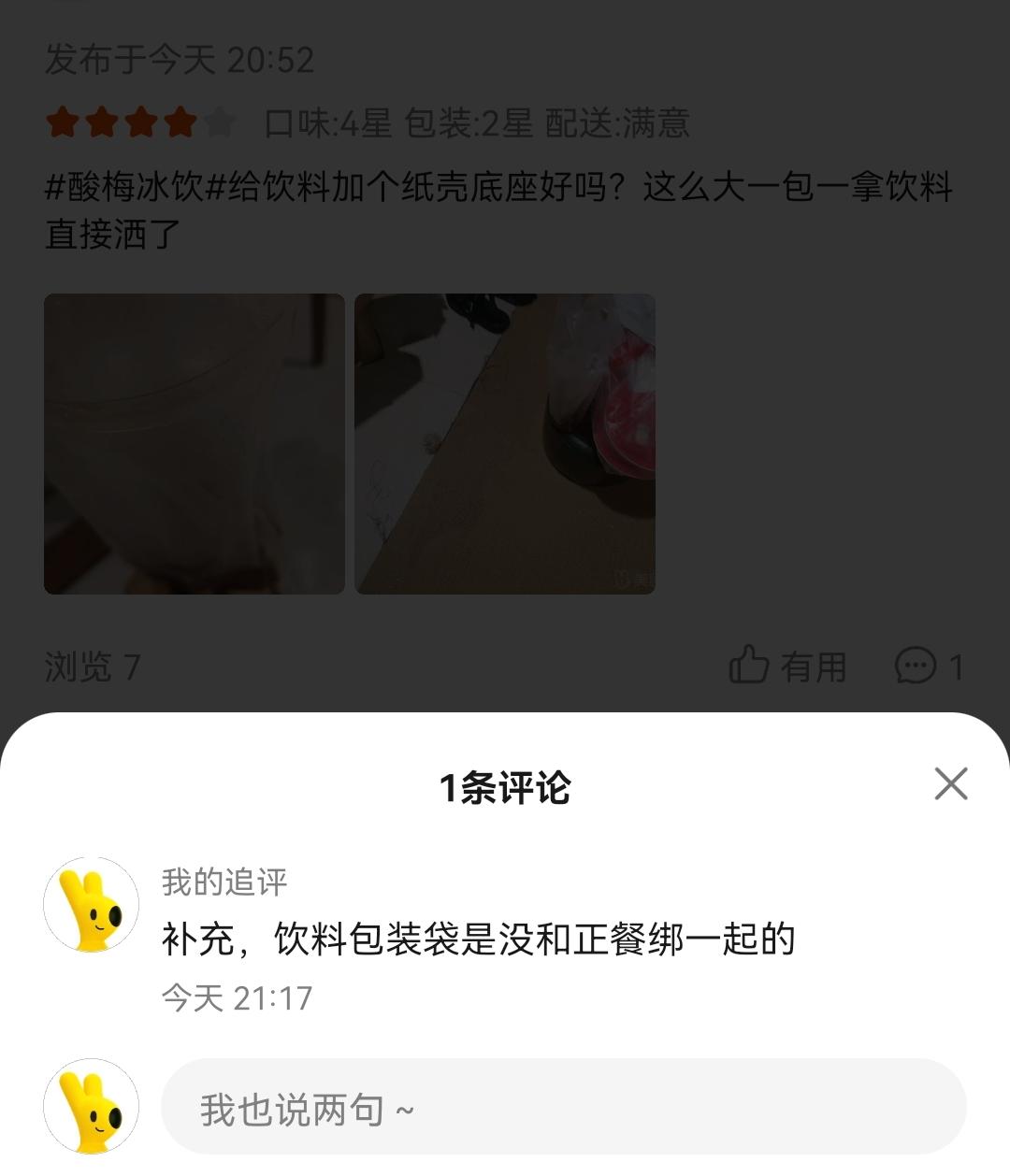Open the 配送:满意 delivery rating detail

(616, 124)
